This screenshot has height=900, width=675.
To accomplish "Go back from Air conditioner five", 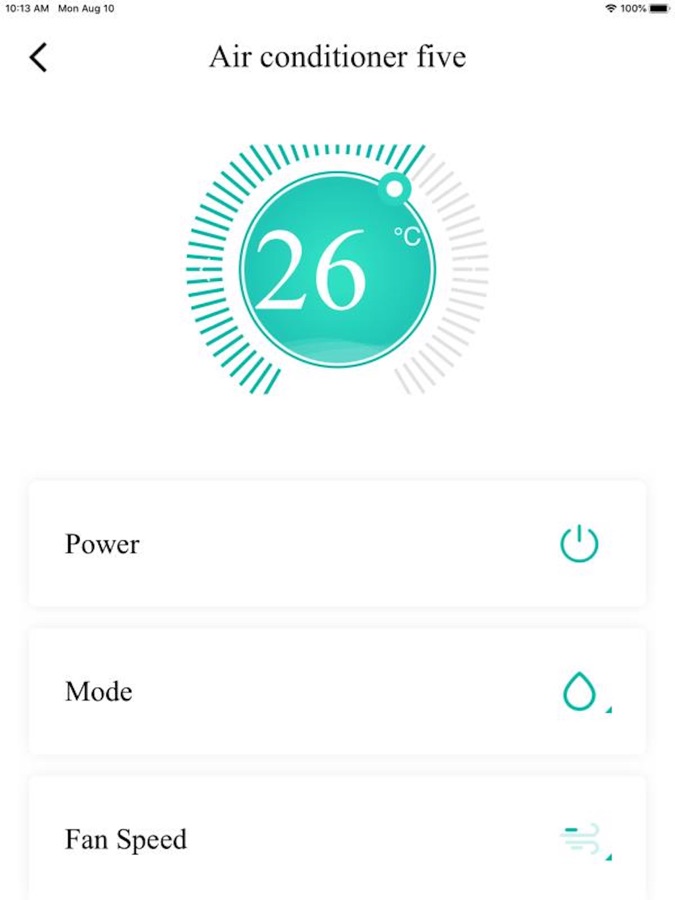I will point(38,57).
